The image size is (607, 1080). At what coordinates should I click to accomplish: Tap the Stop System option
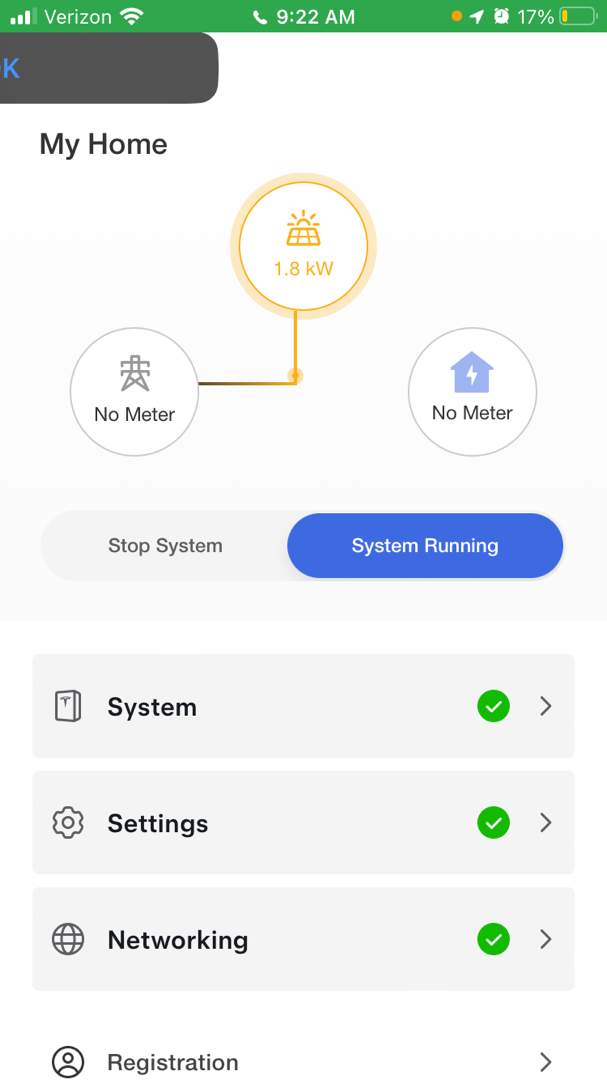click(165, 546)
